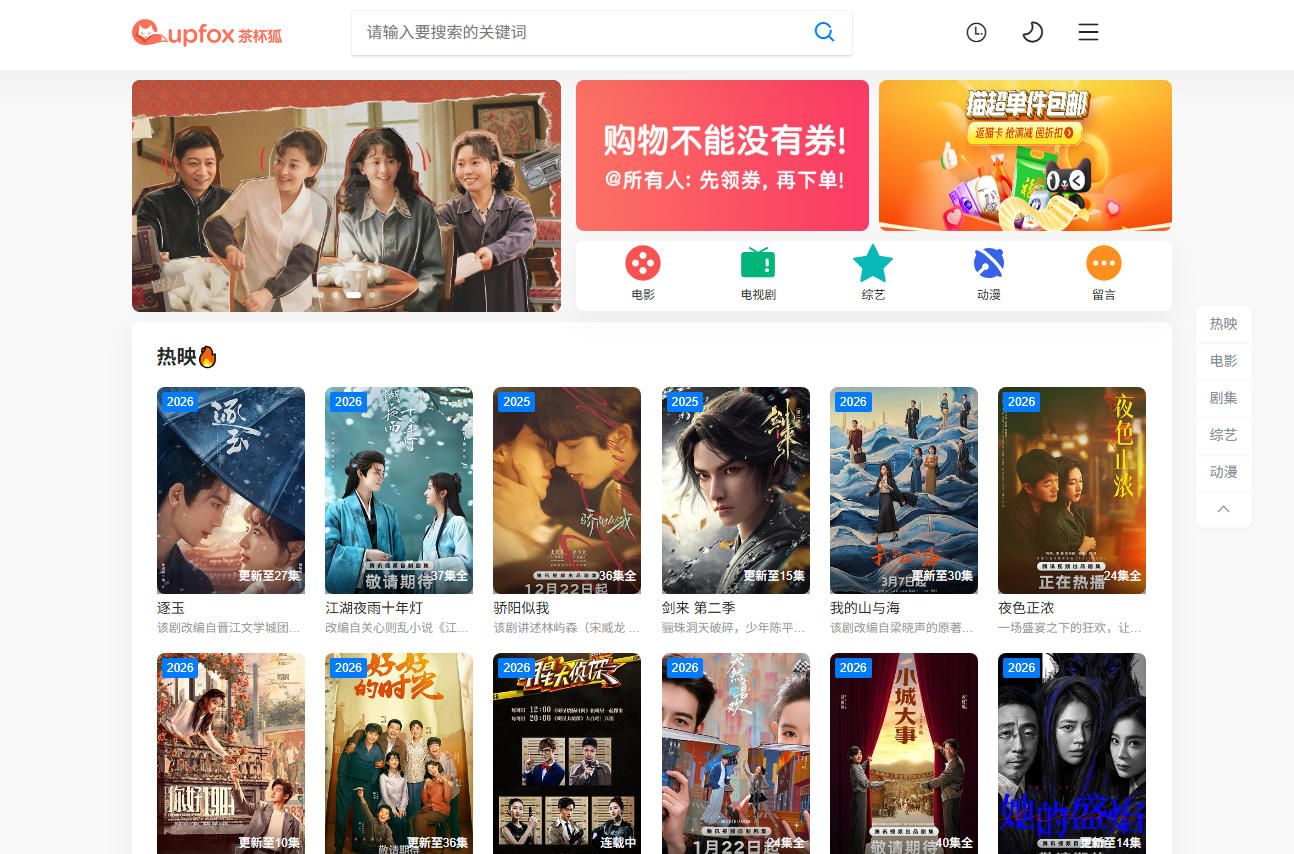Tap the blue magnifier search icon
This screenshot has height=854, width=1294.
[824, 32]
